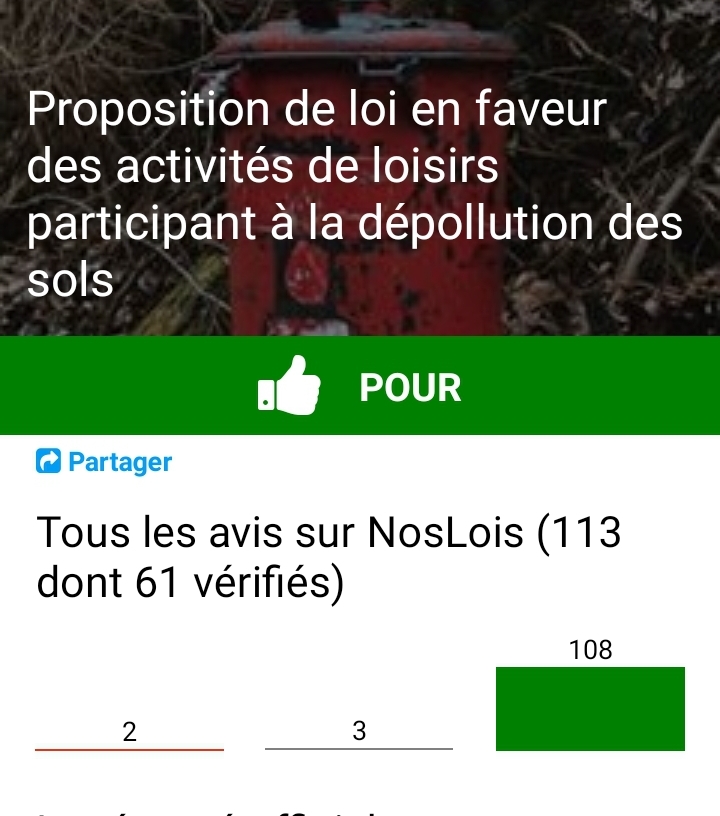Screen dimensions: 720x816
Task: Click the results chart showing vote distribution
Action: point(360,700)
